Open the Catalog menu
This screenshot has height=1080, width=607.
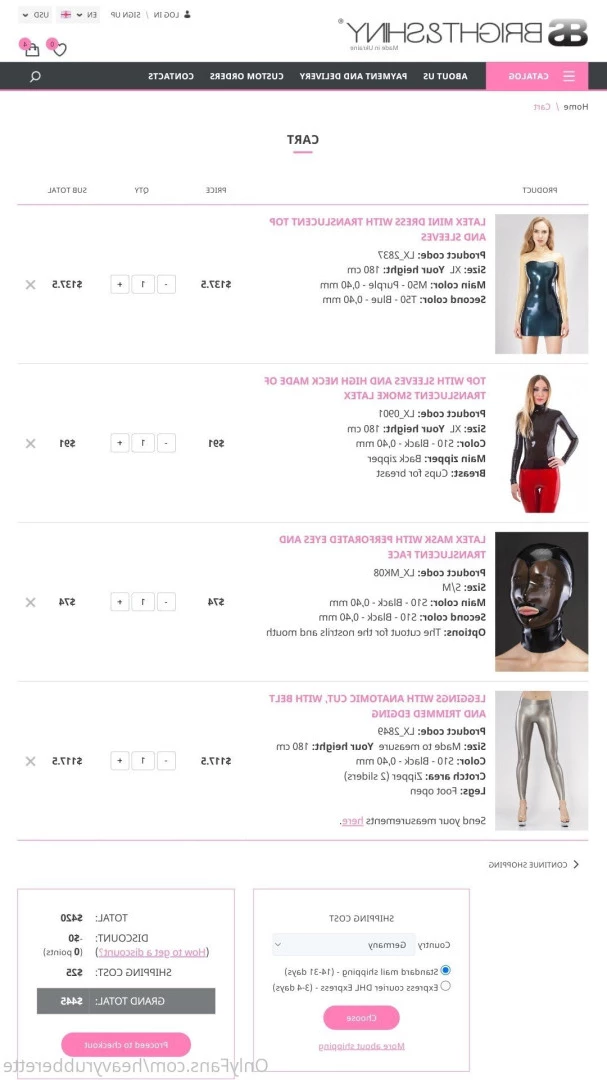point(537,76)
